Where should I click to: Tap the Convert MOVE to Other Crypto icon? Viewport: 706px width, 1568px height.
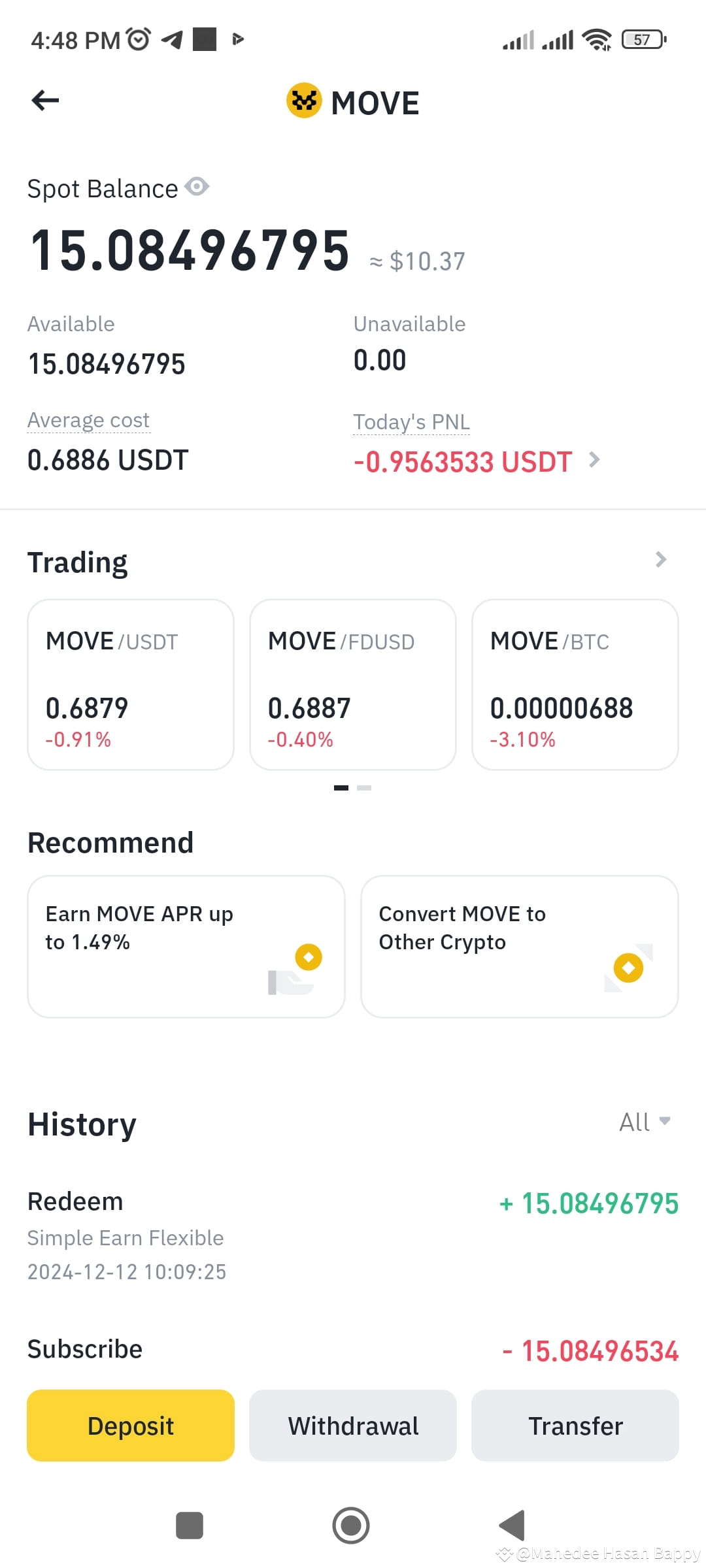pyautogui.click(x=627, y=968)
